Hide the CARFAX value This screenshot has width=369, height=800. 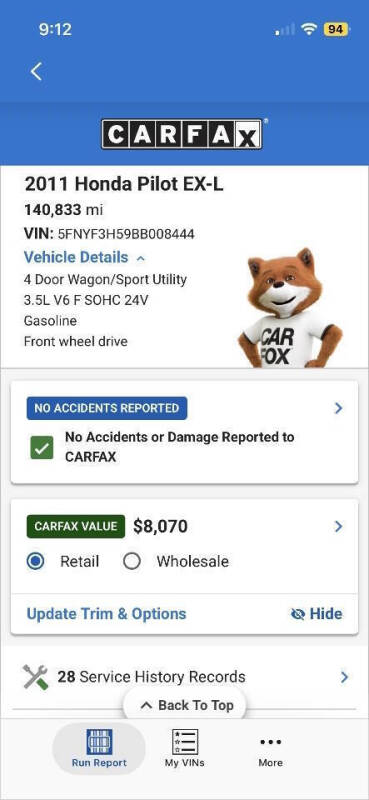[316, 614]
